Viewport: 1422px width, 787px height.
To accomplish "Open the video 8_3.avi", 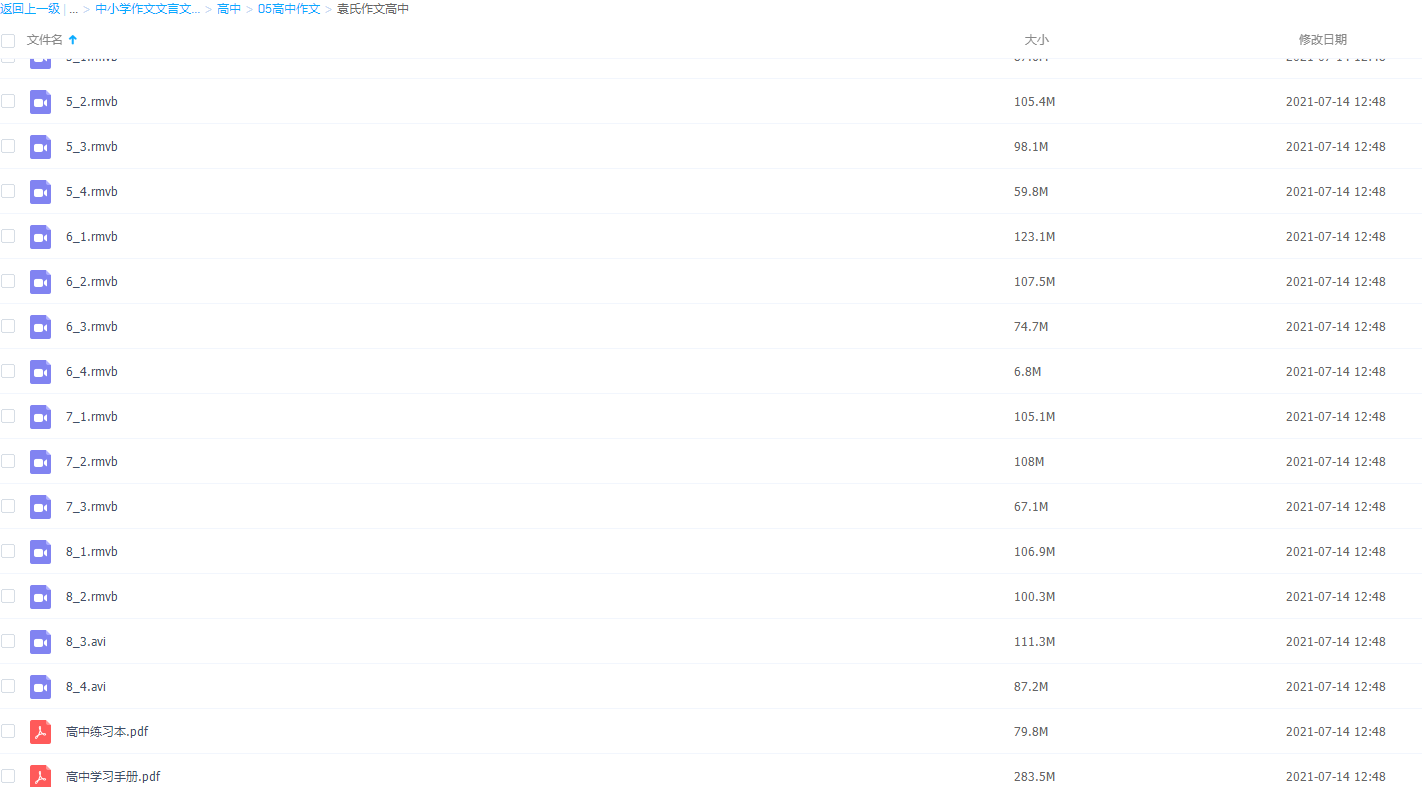I will 86,642.
